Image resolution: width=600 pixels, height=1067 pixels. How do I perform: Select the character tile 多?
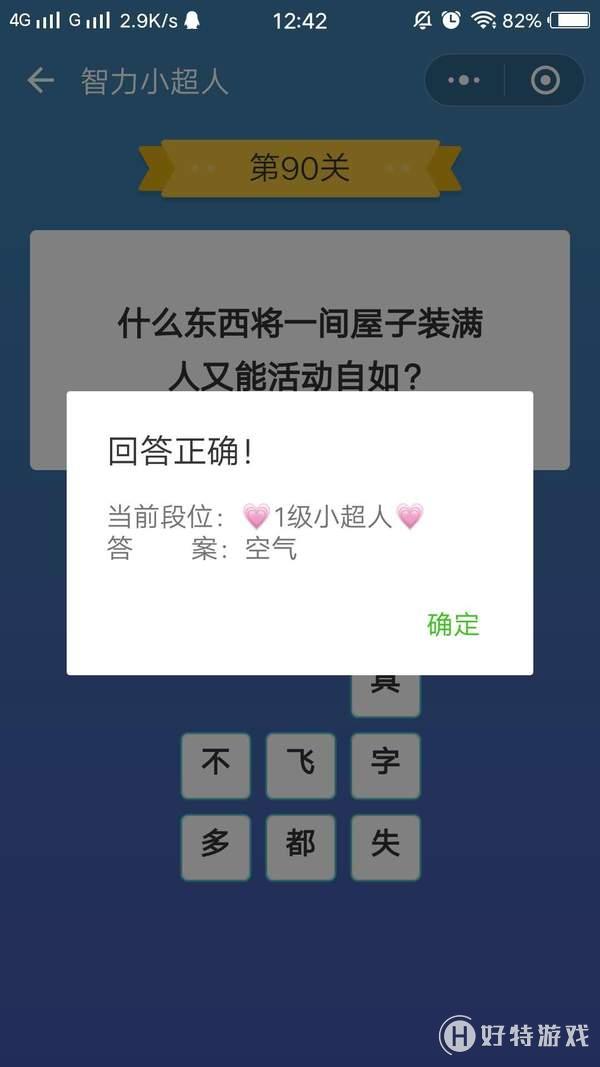click(215, 846)
